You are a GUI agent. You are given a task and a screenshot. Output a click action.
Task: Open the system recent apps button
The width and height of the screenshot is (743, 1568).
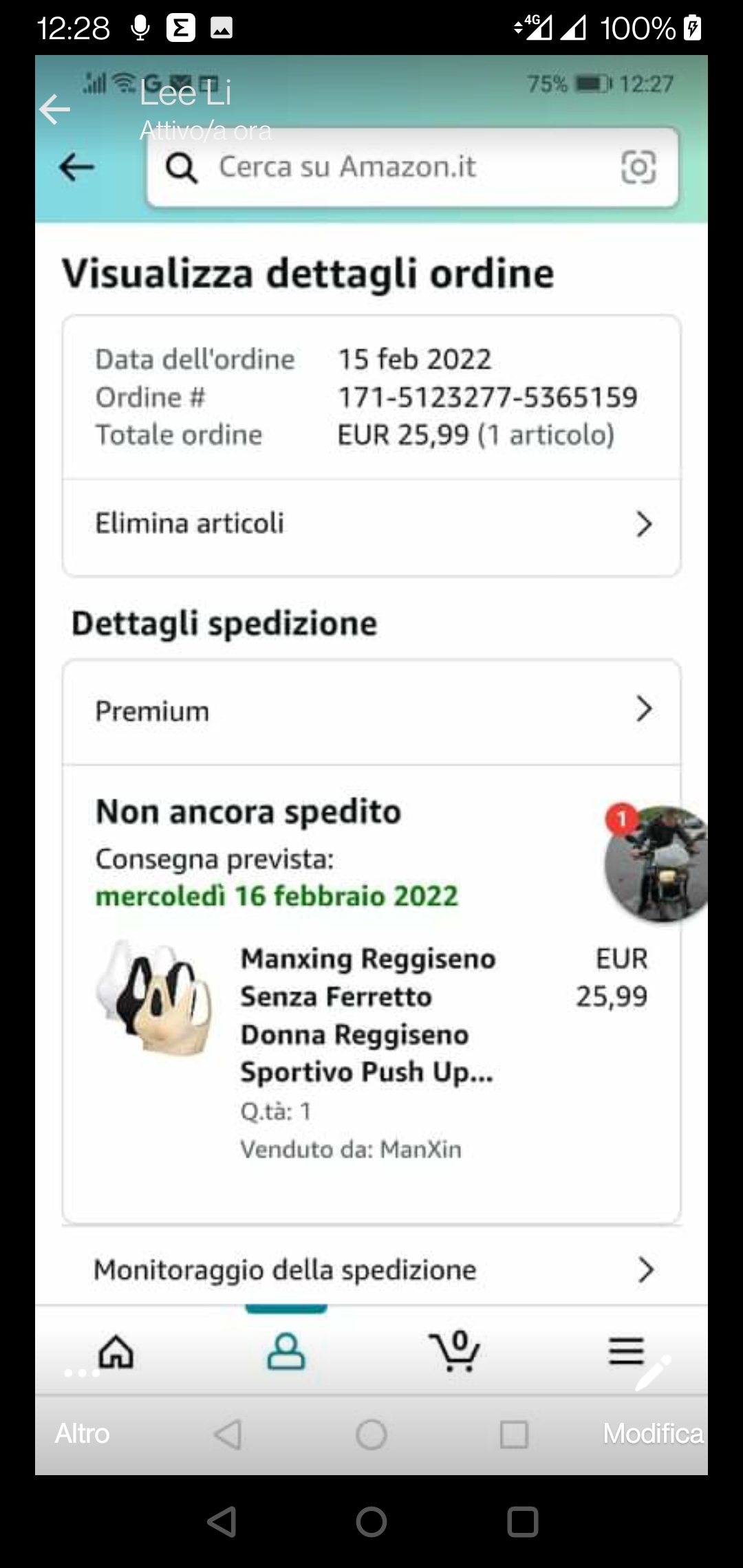coord(522,1521)
